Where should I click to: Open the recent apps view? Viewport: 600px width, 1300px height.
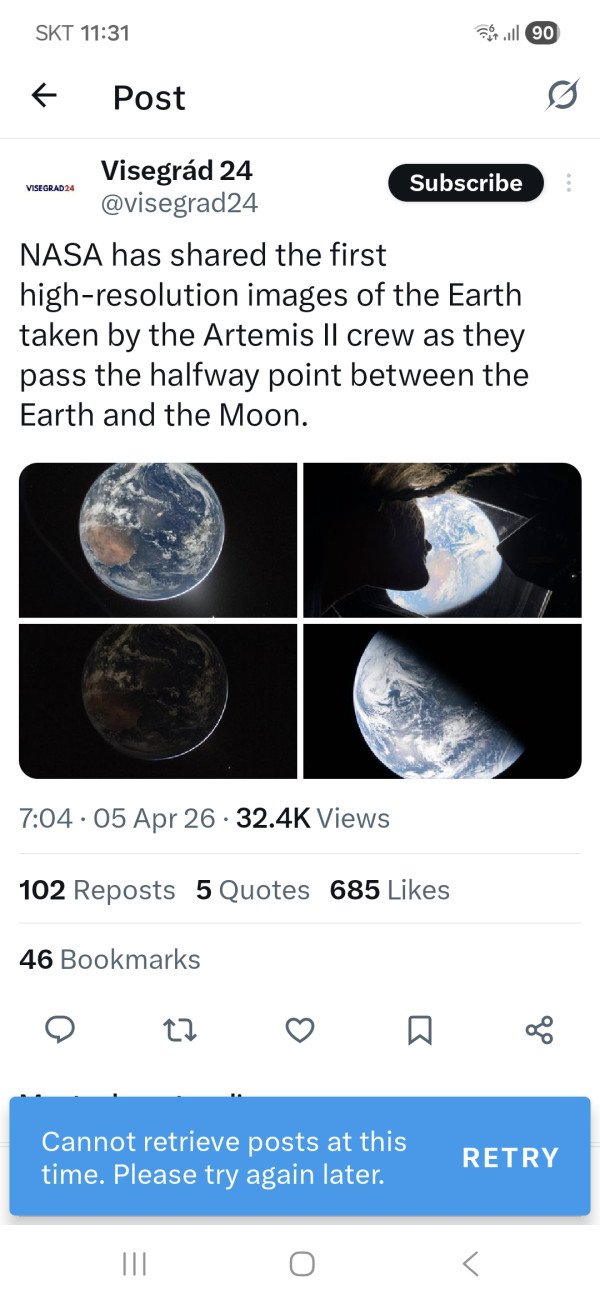(x=133, y=1264)
